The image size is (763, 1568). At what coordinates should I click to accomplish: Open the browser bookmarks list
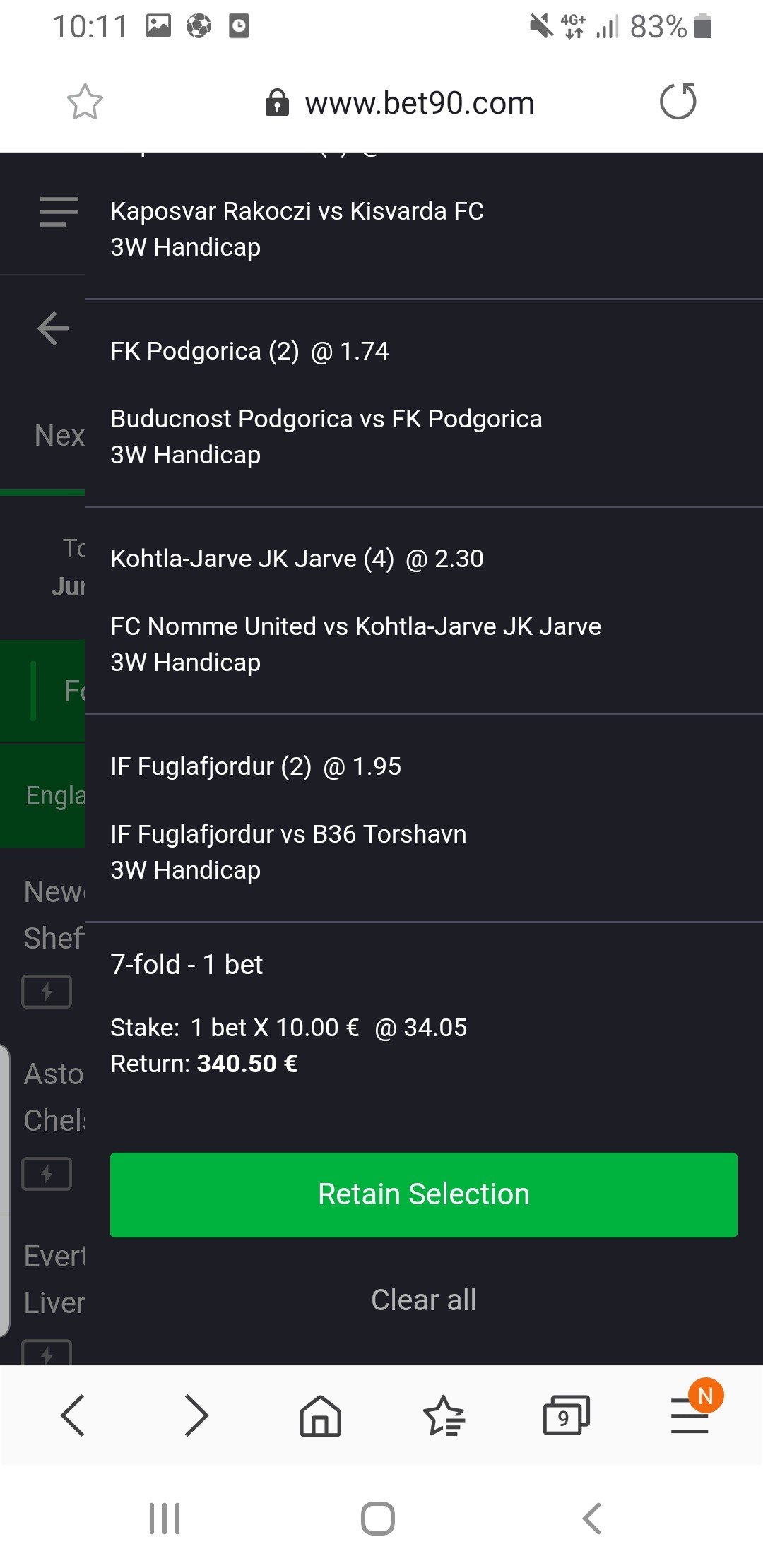[x=444, y=1415]
